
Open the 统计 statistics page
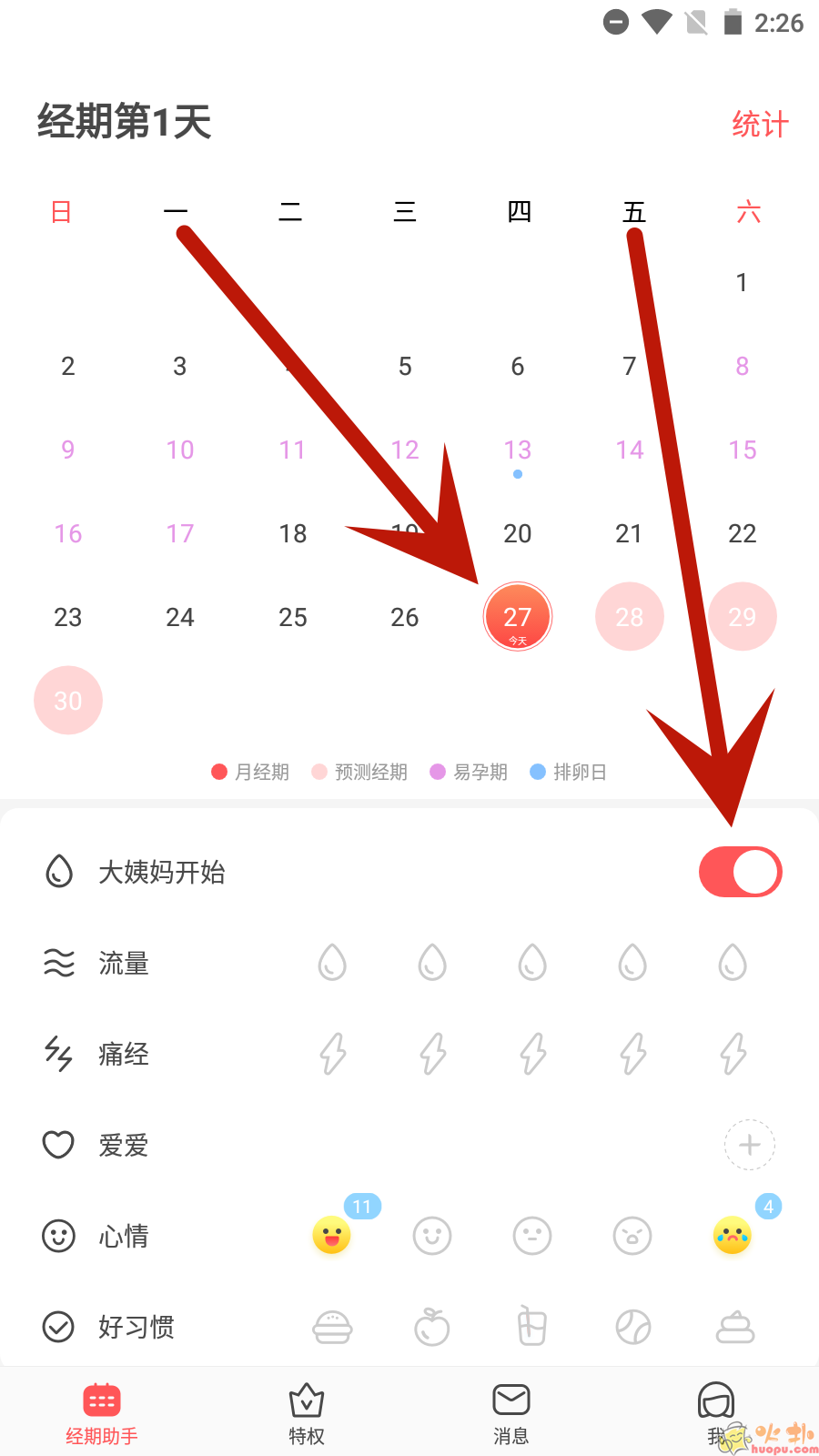click(x=760, y=125)
